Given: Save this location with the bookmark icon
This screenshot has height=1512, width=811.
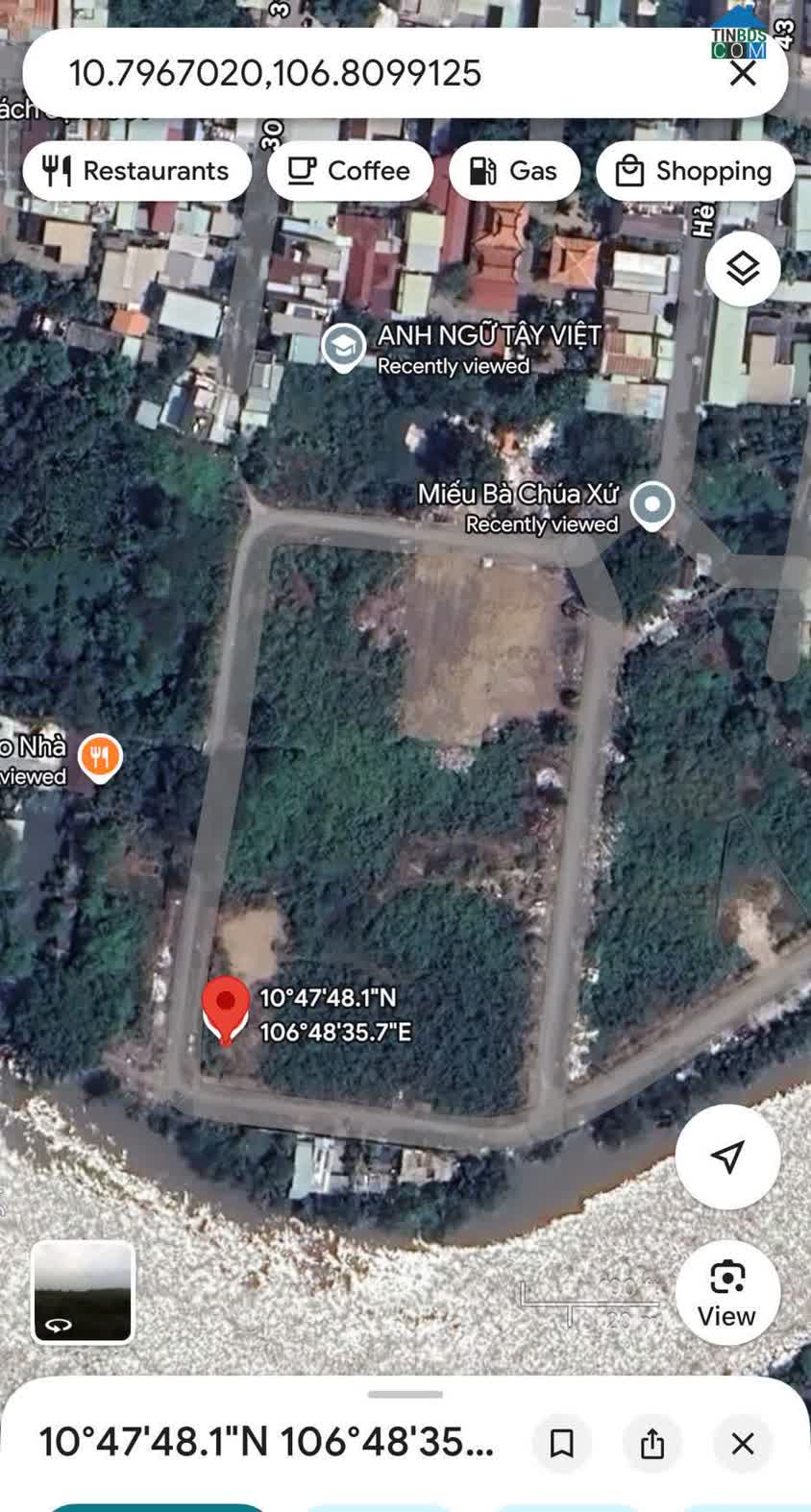Looking at the screenshot, I should [562, 1443].
